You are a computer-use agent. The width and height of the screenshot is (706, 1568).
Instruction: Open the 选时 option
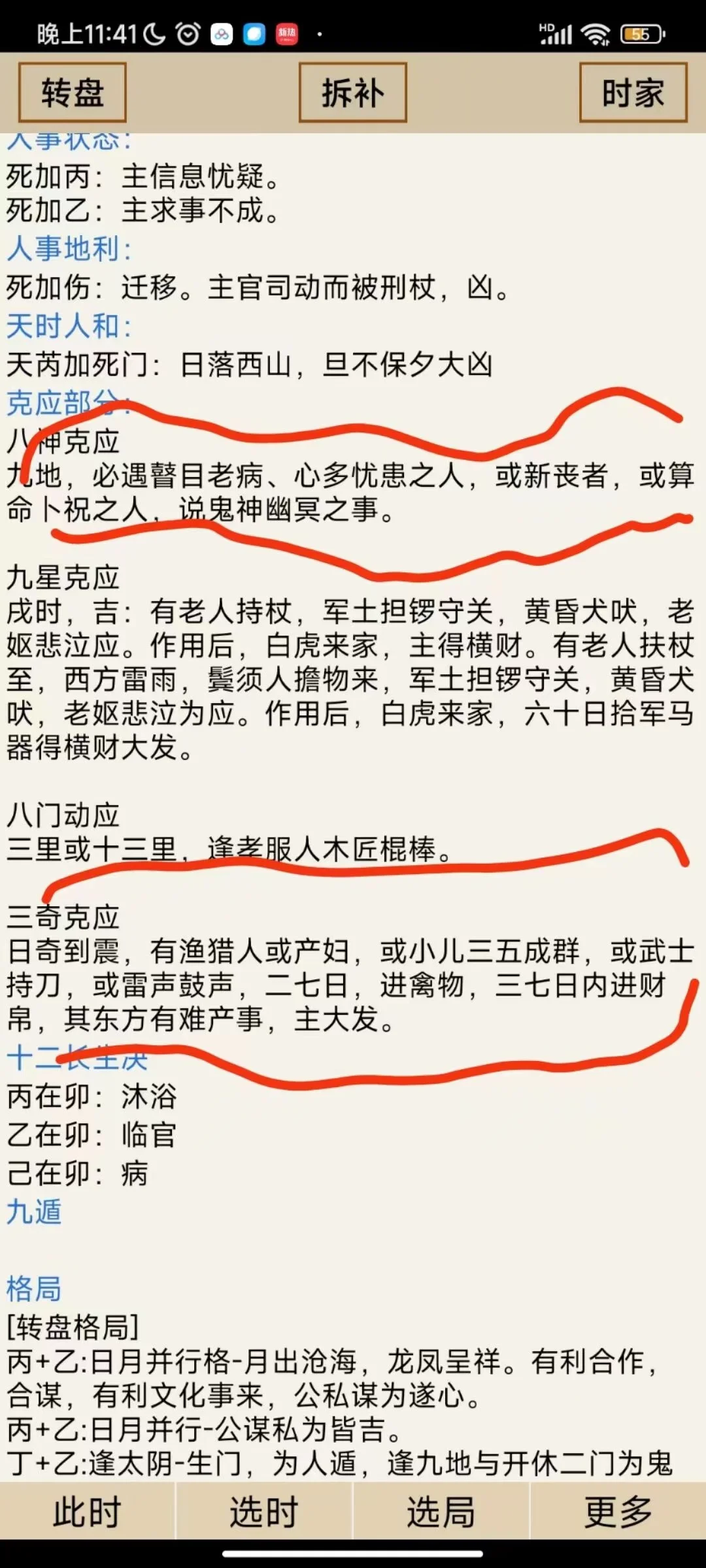tap(264, 1511)
